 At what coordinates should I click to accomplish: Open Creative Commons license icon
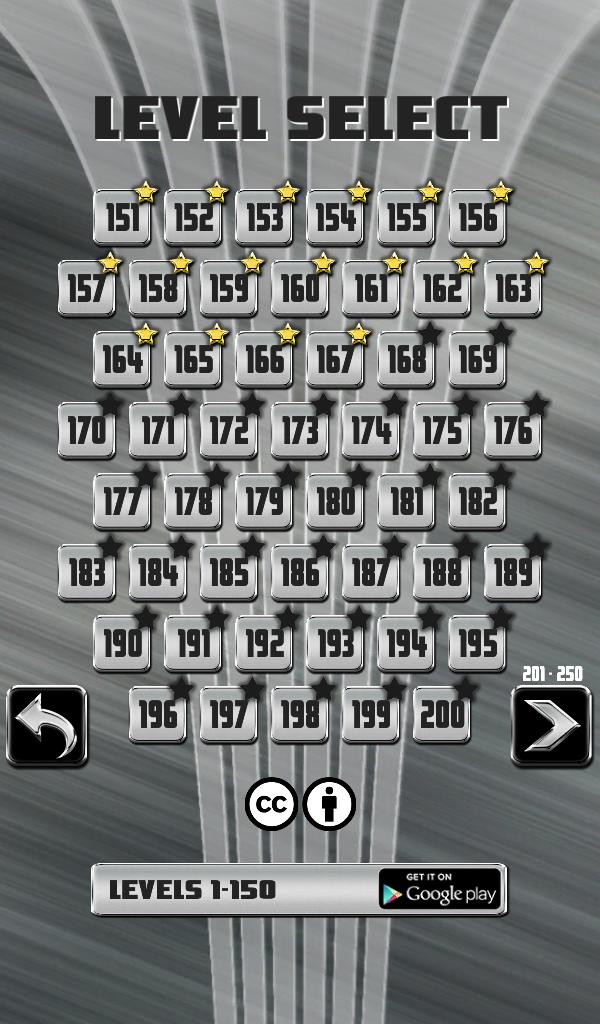pos(271,804)
